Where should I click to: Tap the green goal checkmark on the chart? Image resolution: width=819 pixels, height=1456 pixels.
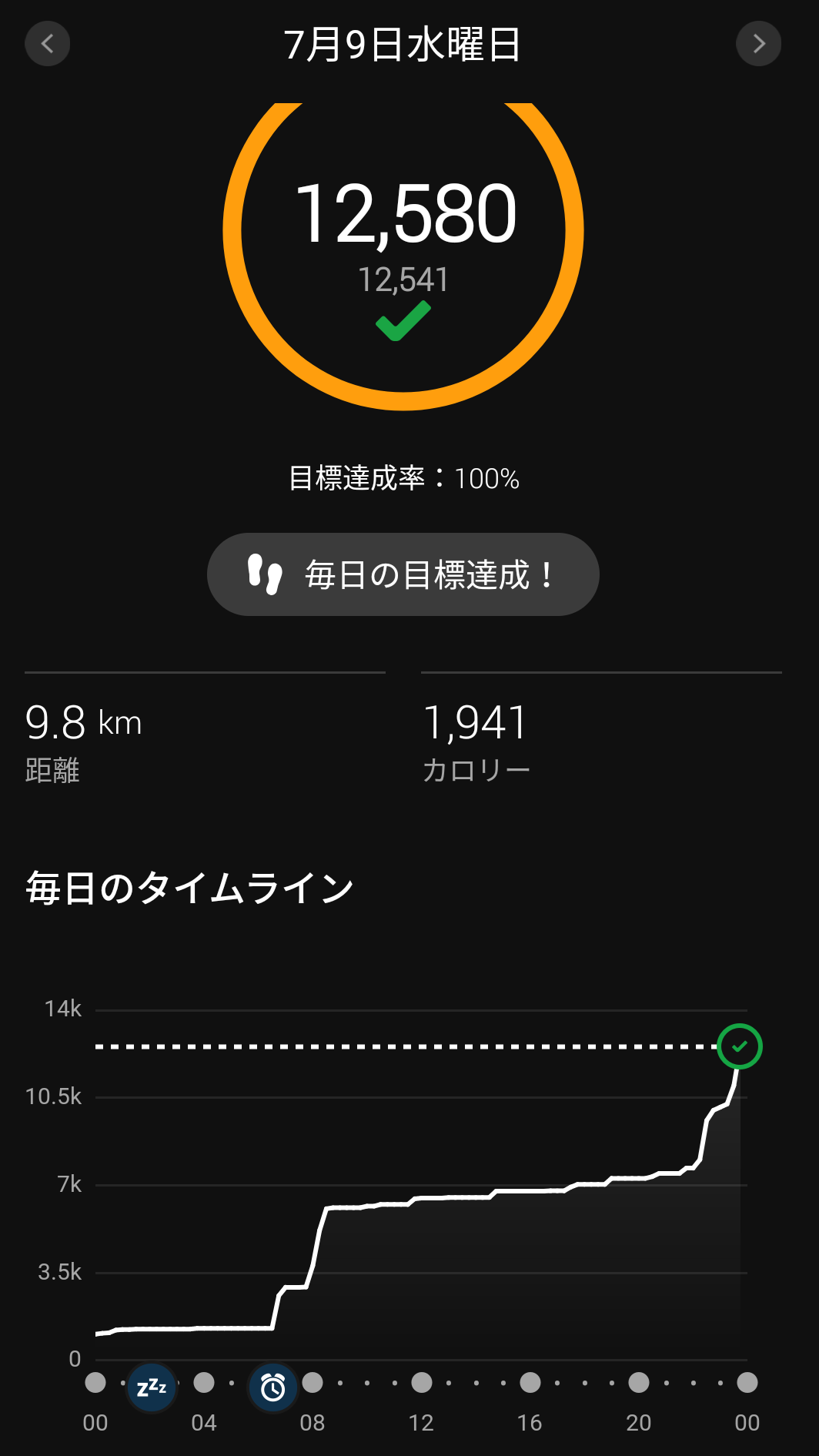tap(740, 1046)
